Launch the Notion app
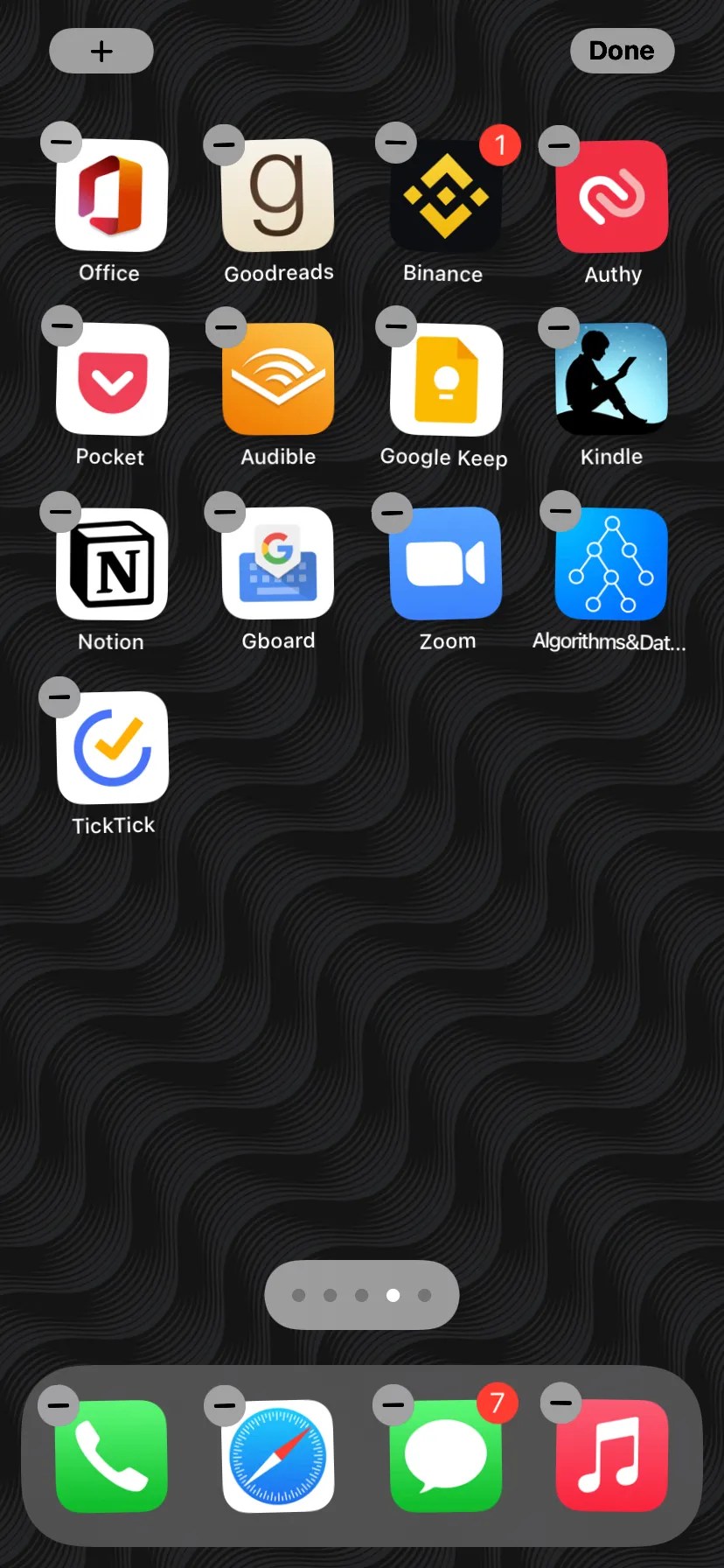The width and height of the screenshot is (724, 1568). pos(110,563)
